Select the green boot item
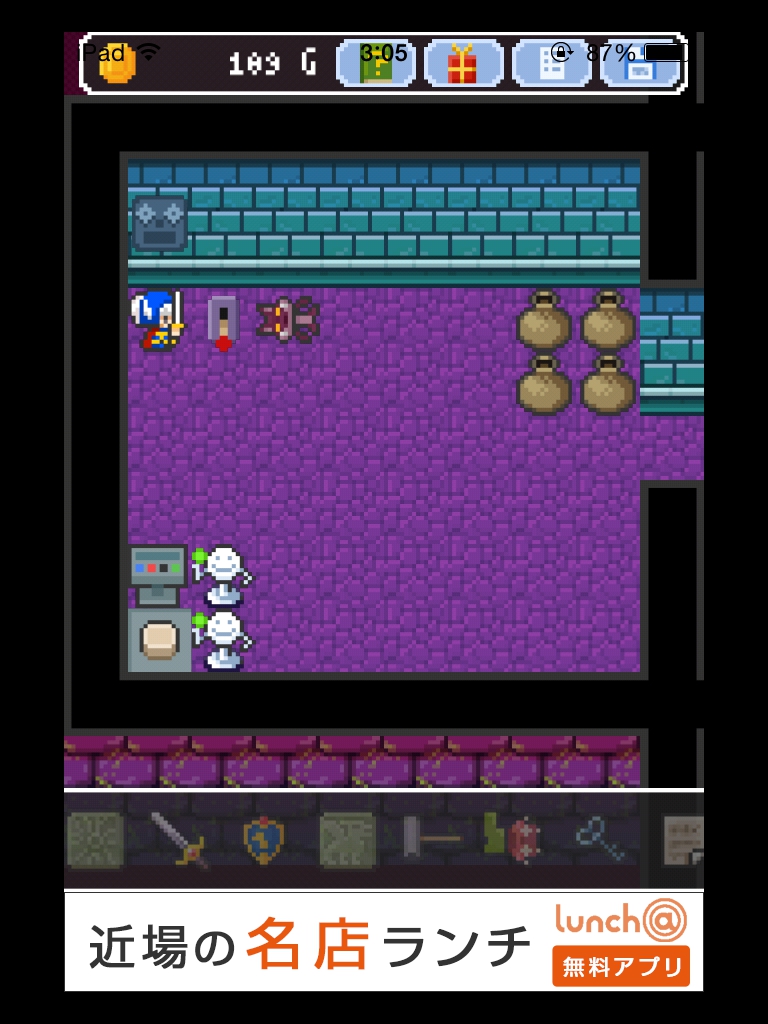The width and height of the screenshot is (768, 1024). [494, 834]
